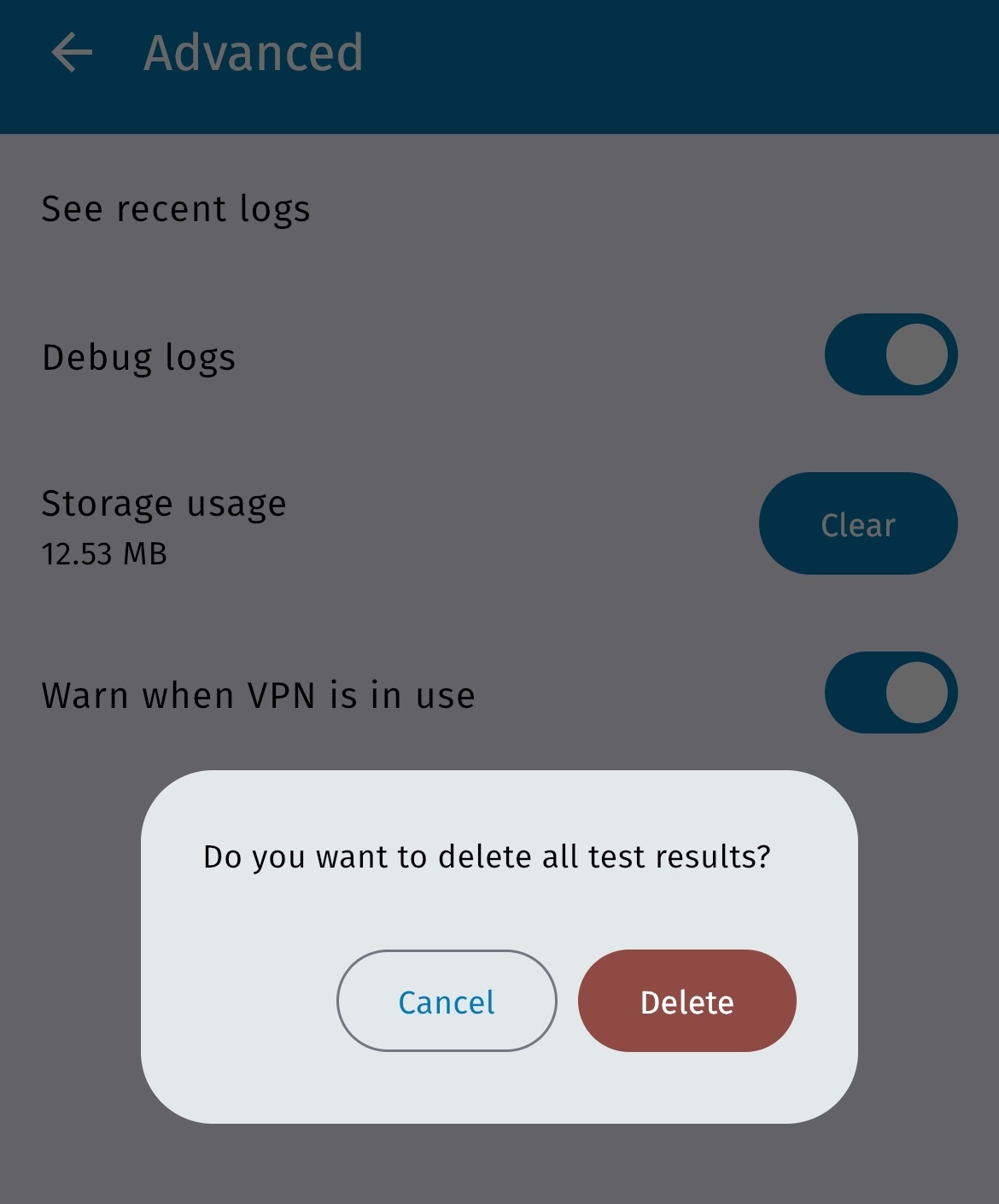Open See recent logs
This screenshot has width=999, height=1204.
(x=176, y=209)
